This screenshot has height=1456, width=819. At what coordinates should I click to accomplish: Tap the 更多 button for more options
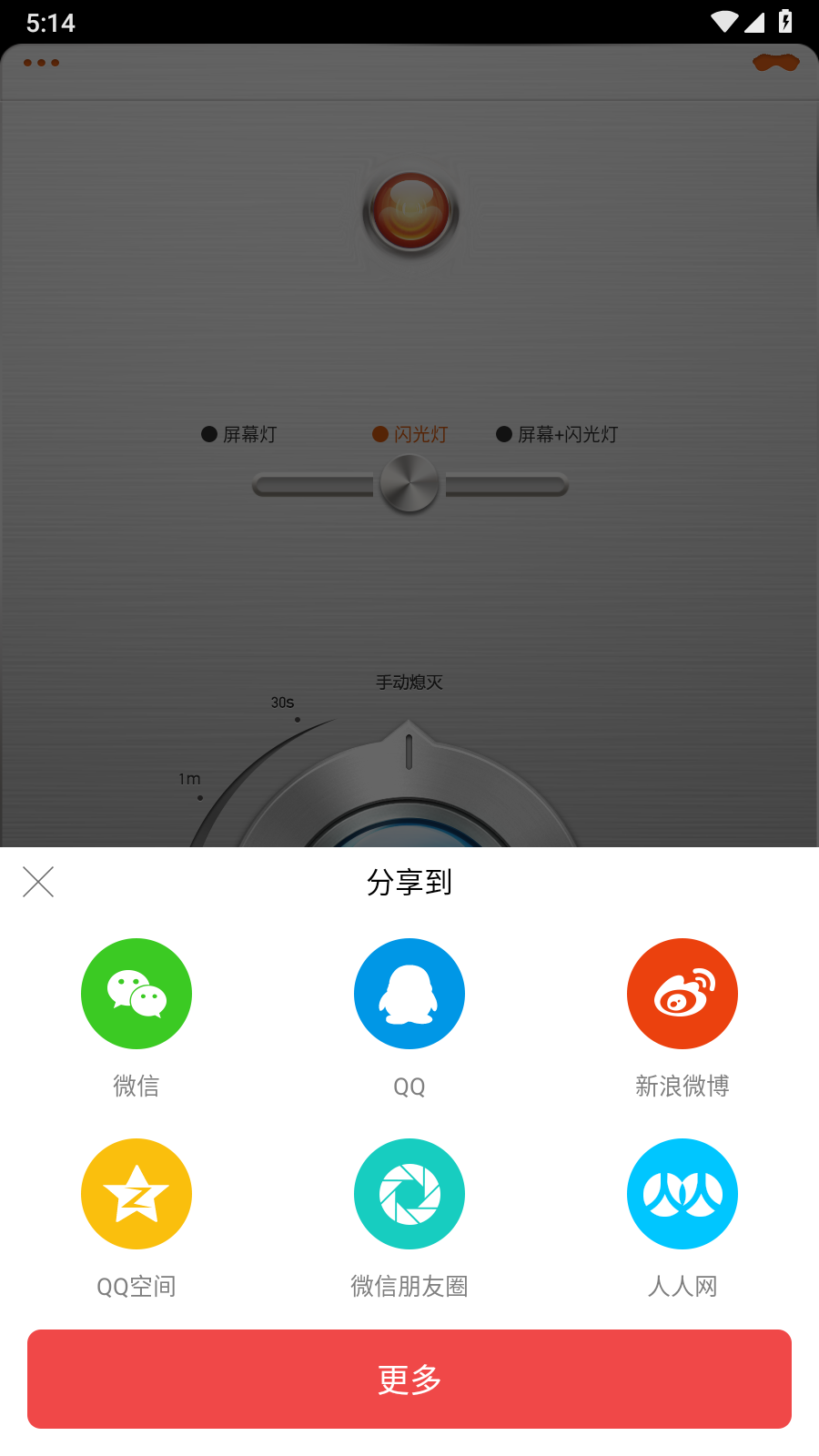coord(409,1379)
